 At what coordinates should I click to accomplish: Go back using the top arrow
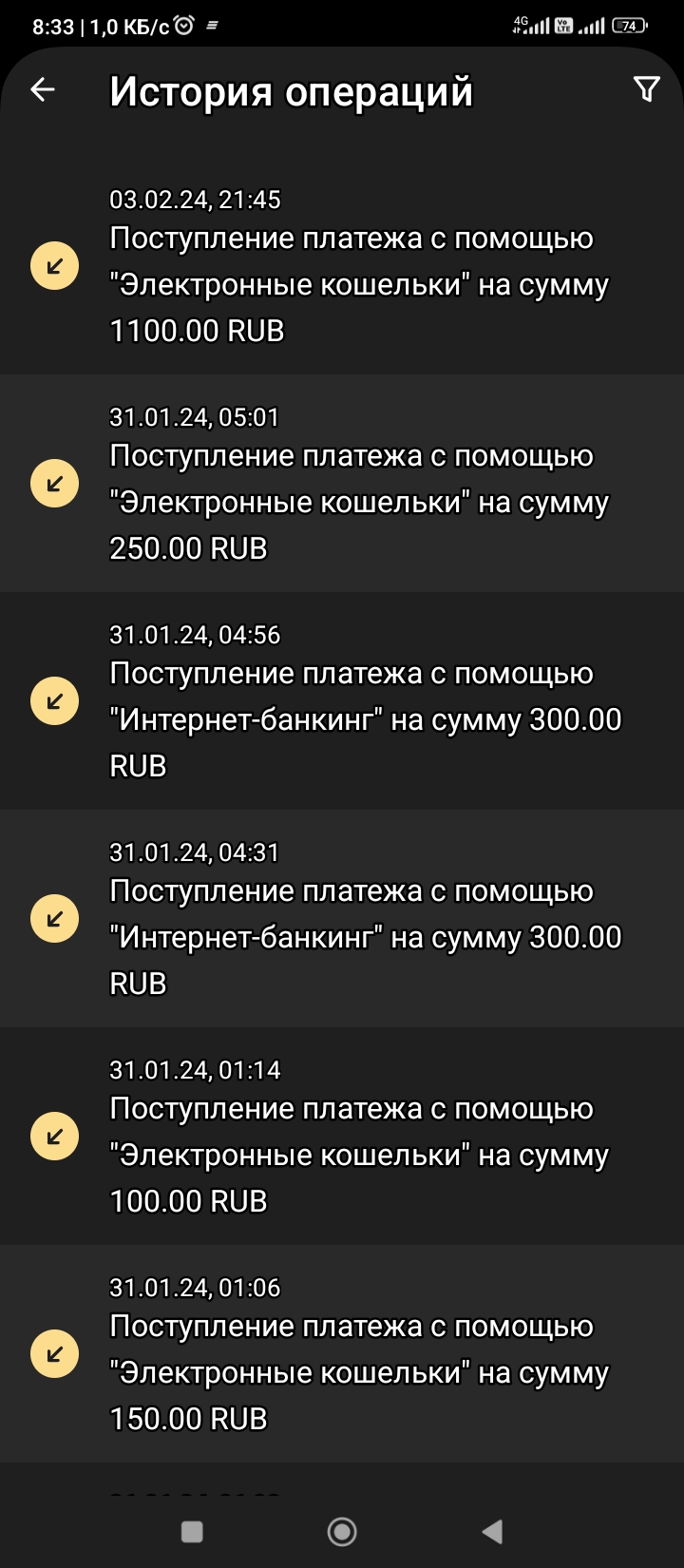[43, 90]
